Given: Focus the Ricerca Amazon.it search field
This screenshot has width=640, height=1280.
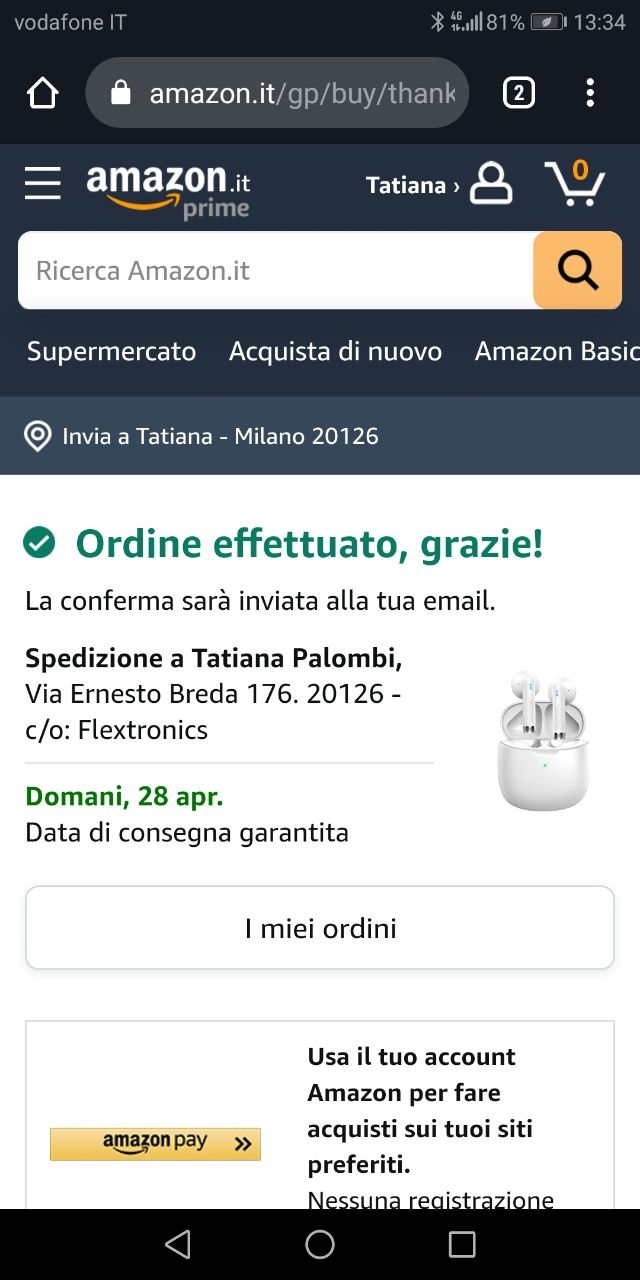Looking at the screenshot, I should pyautogui.click(x=275, y=270).
